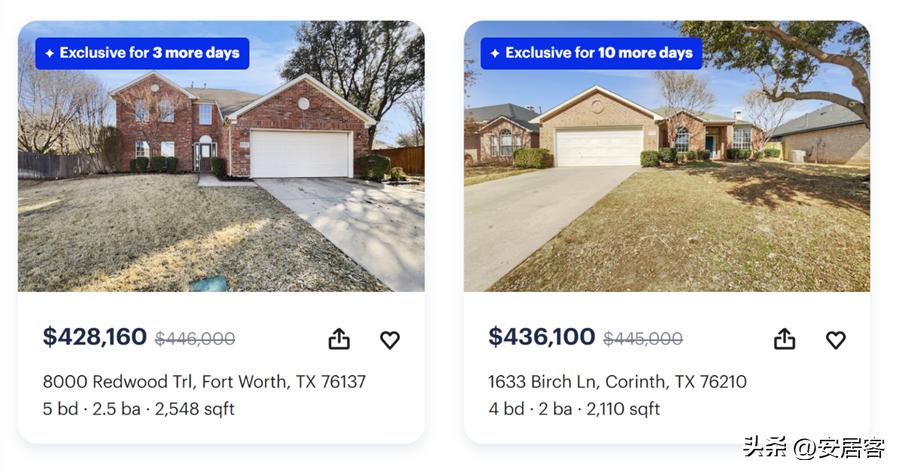Save 1633 Birch Ln with the heart
Screen dimensions: 899x472
point(836,340)
